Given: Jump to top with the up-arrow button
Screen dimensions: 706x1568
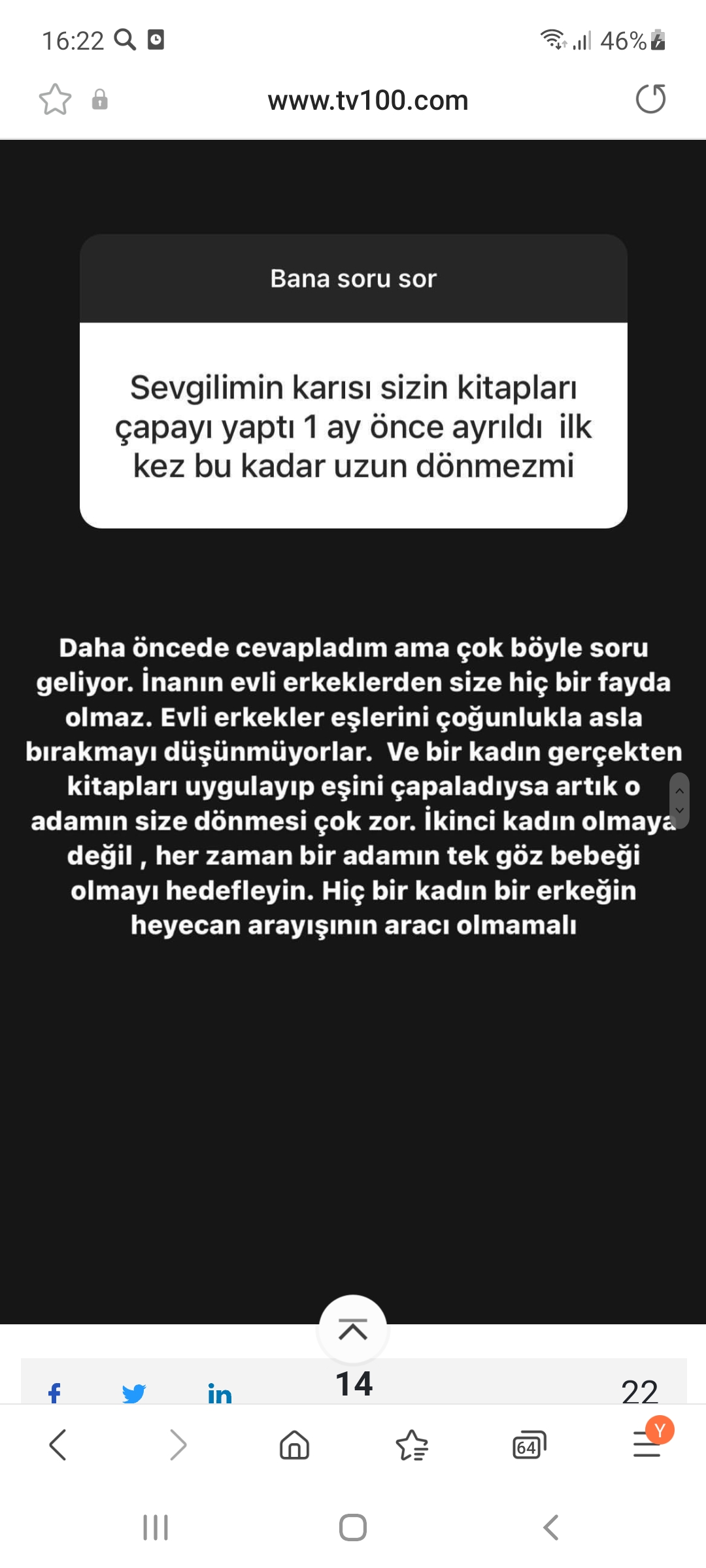Looking at the screenshot, I should tap(353, 1329).
